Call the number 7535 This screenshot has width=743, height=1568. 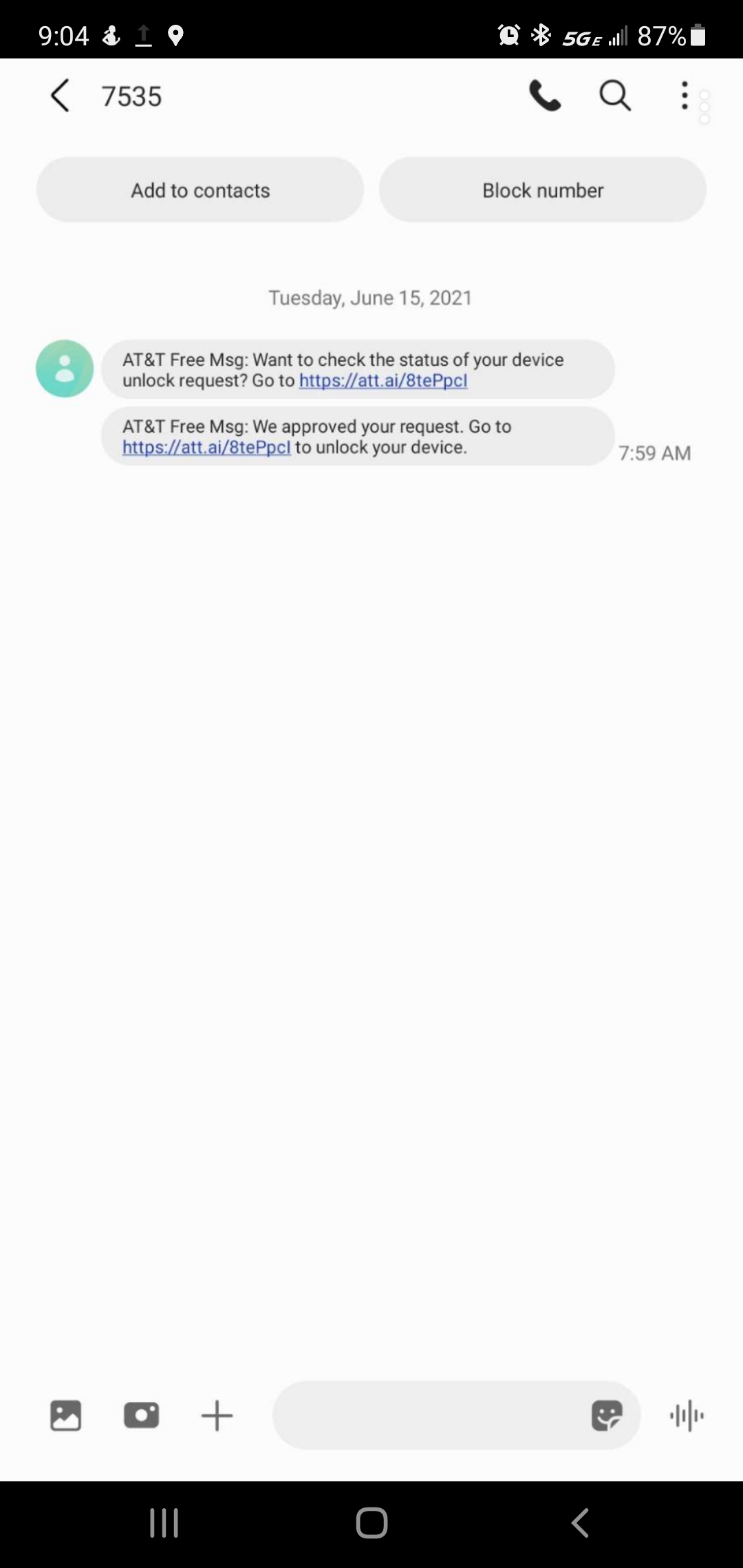click(545, 96)
